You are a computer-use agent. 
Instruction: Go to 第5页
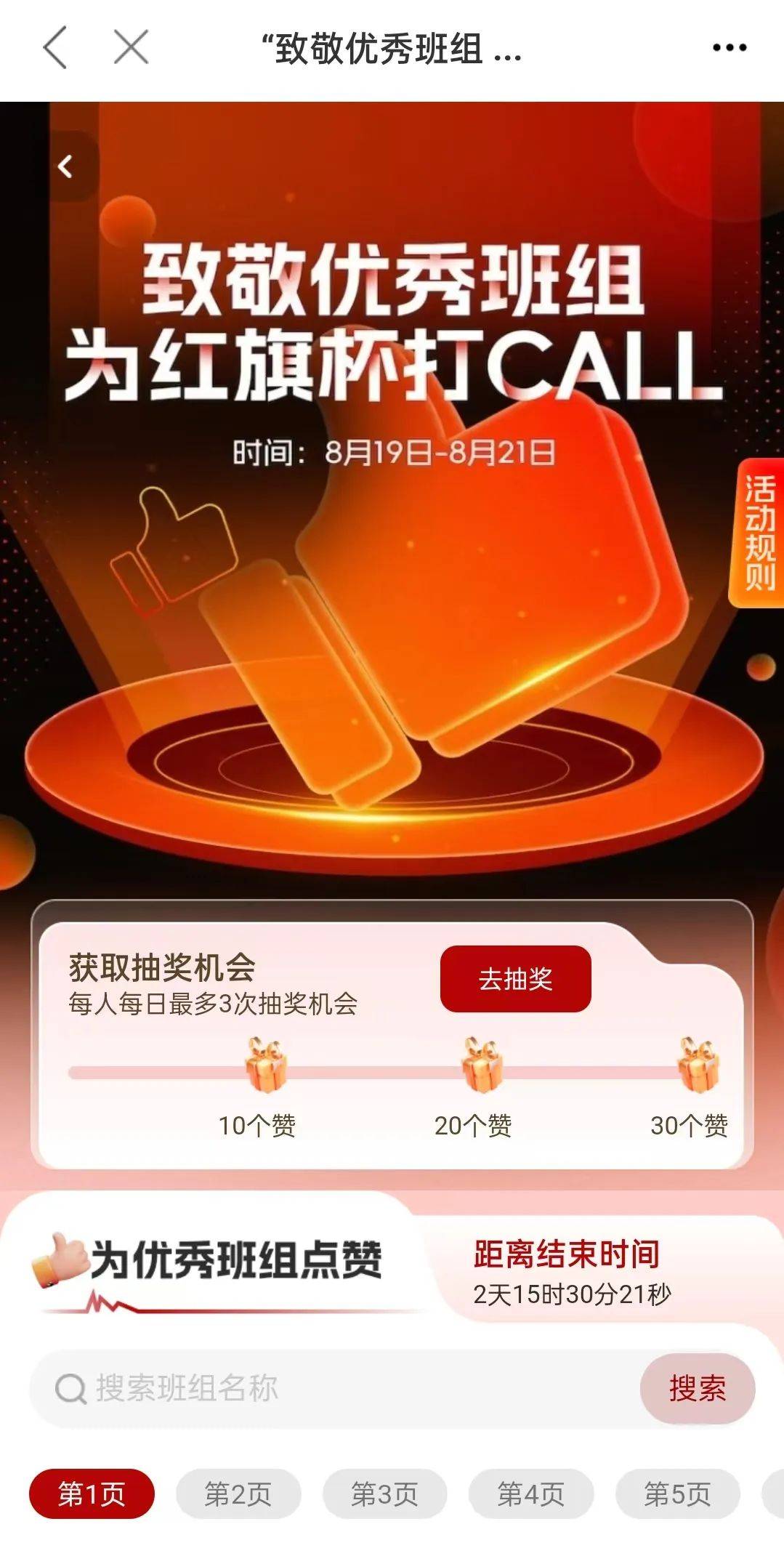coord(677,1494)
